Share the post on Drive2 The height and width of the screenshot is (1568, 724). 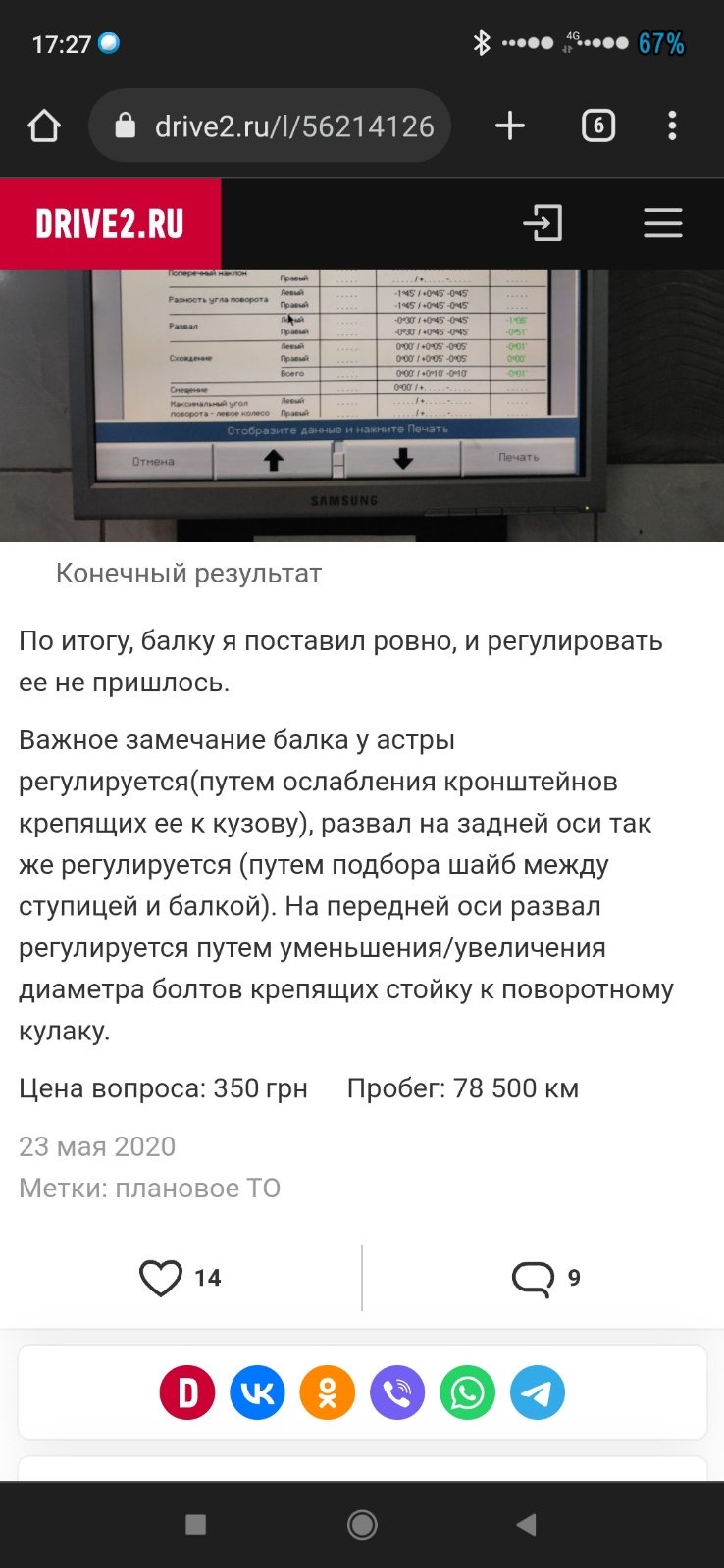pos(187,1392)
